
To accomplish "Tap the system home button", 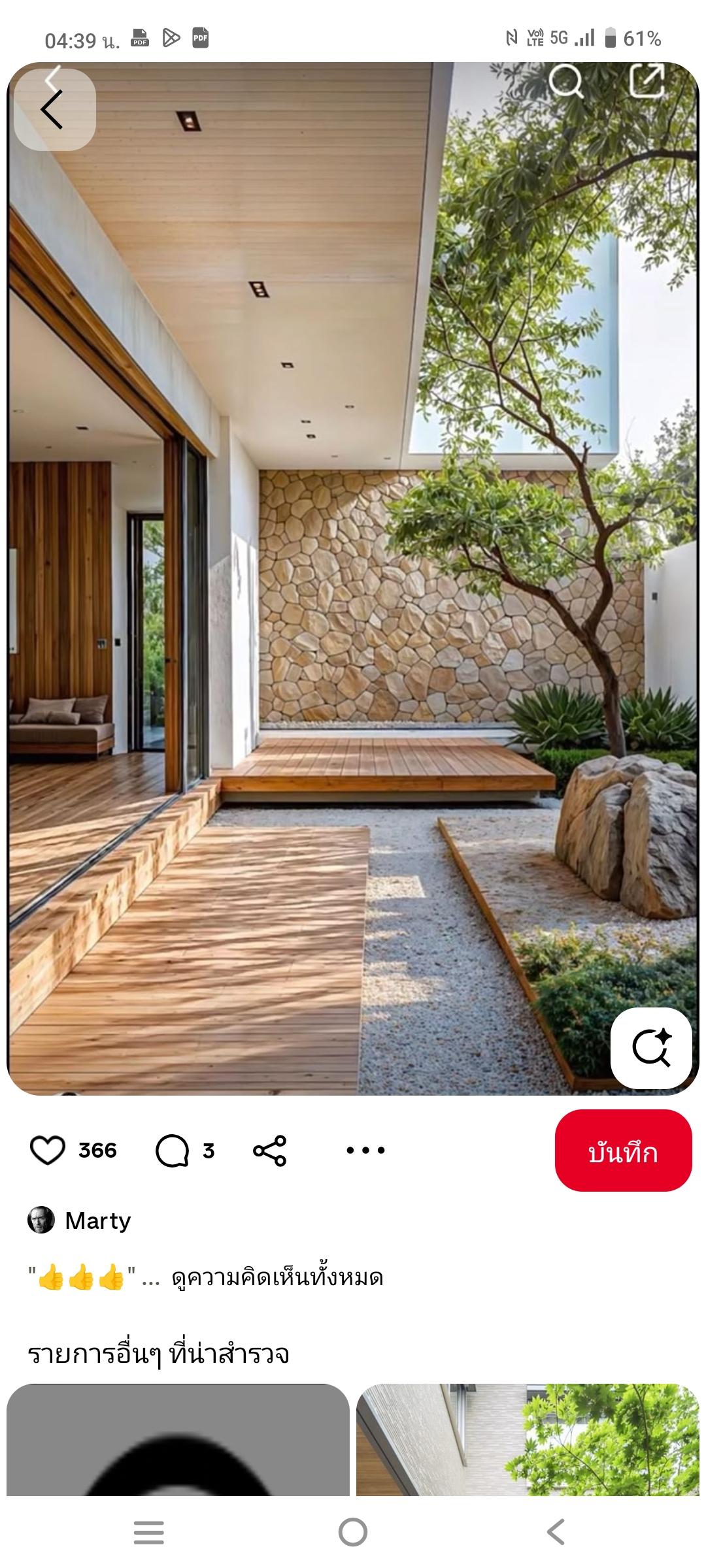I will 353,1532.
